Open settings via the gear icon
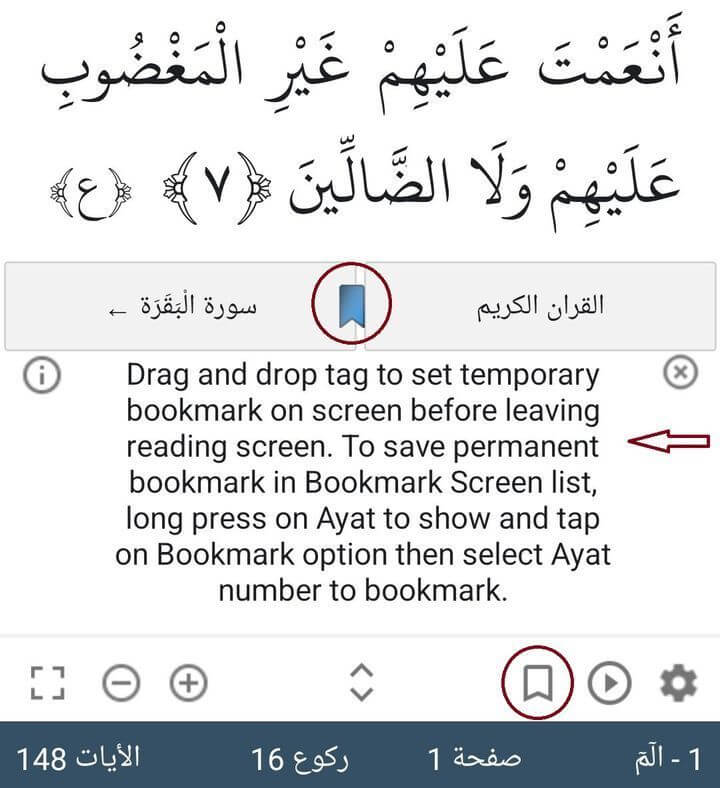 coord(678,682)
